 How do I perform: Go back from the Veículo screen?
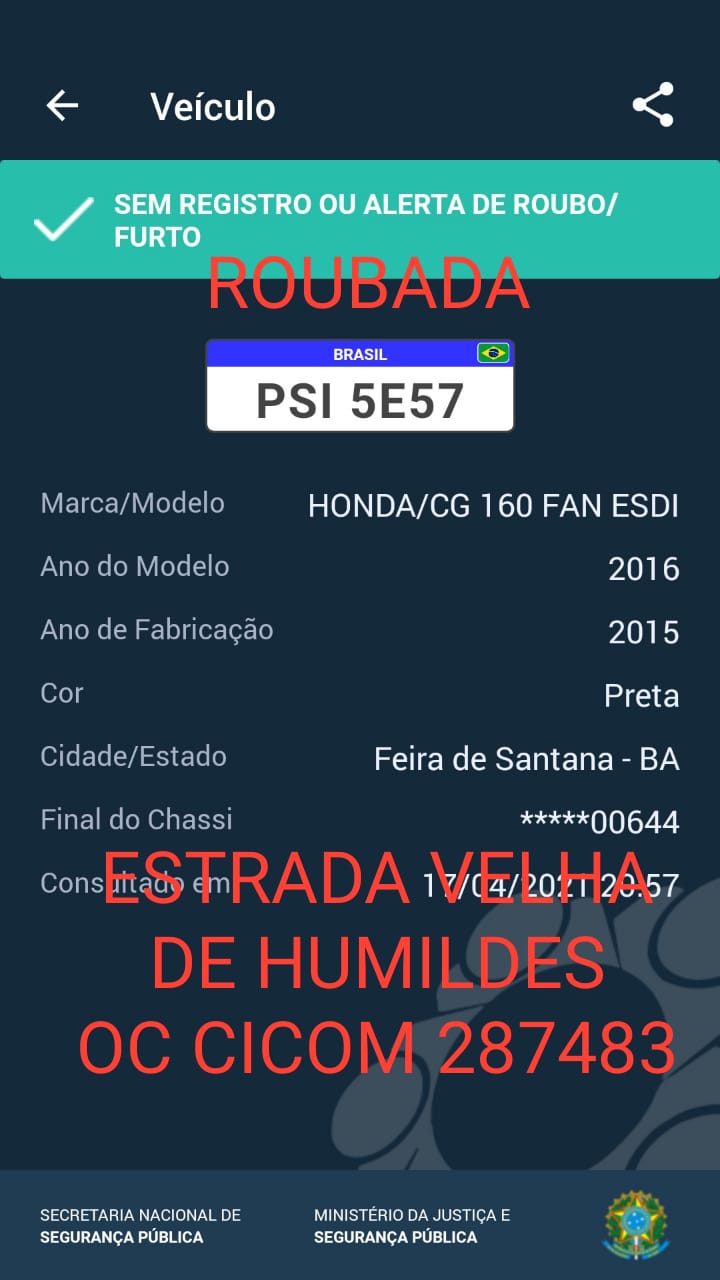click(x=62, y=106)
